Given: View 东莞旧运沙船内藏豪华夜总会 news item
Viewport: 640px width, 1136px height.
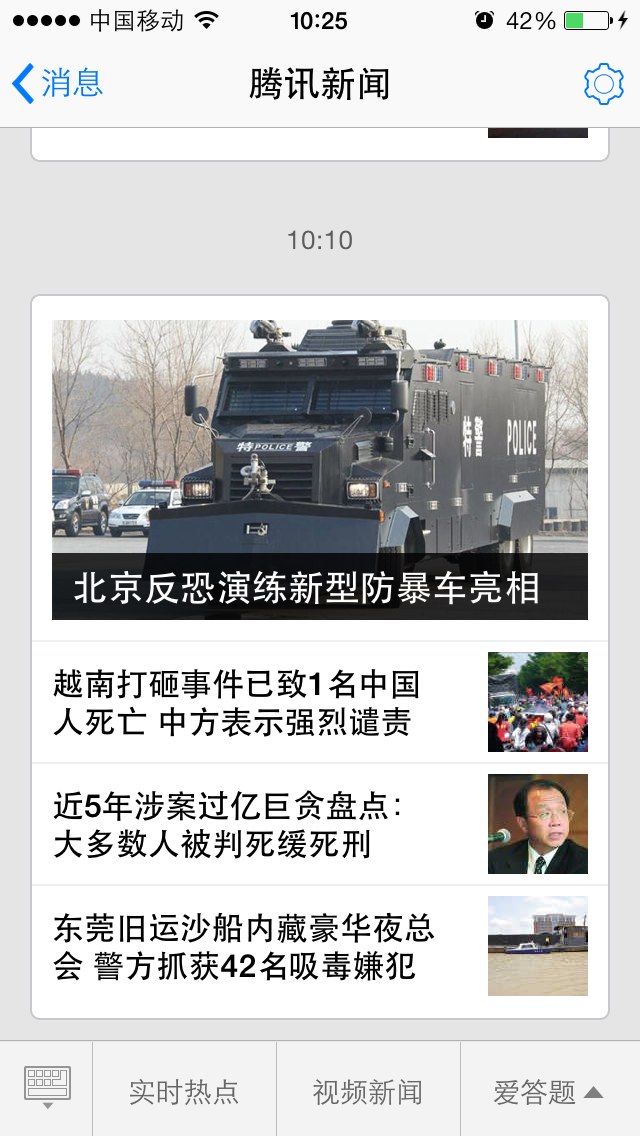Looking at the screenshot, I should coord(320,946).
